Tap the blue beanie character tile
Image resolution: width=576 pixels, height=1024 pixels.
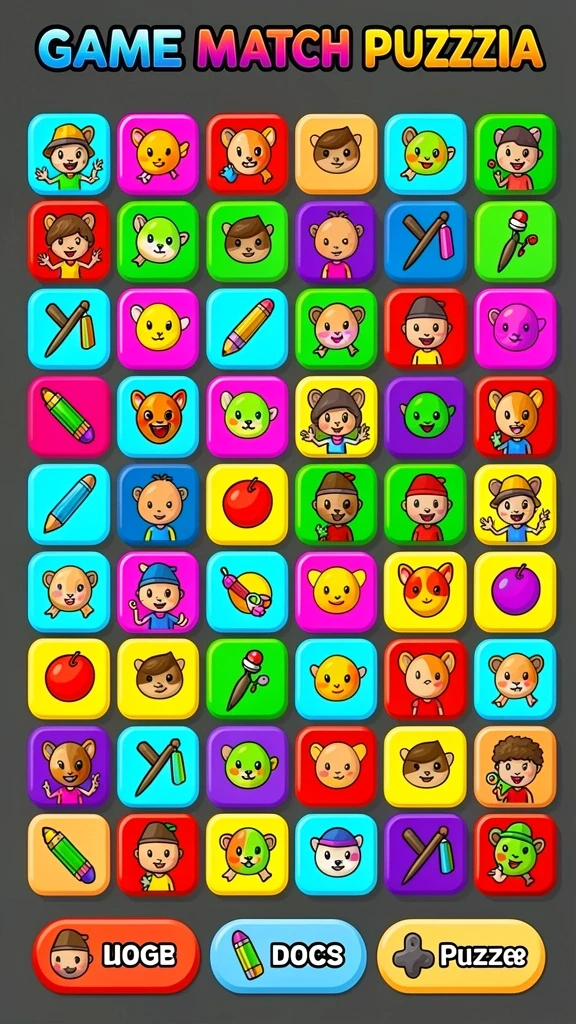tap(158, 592)
